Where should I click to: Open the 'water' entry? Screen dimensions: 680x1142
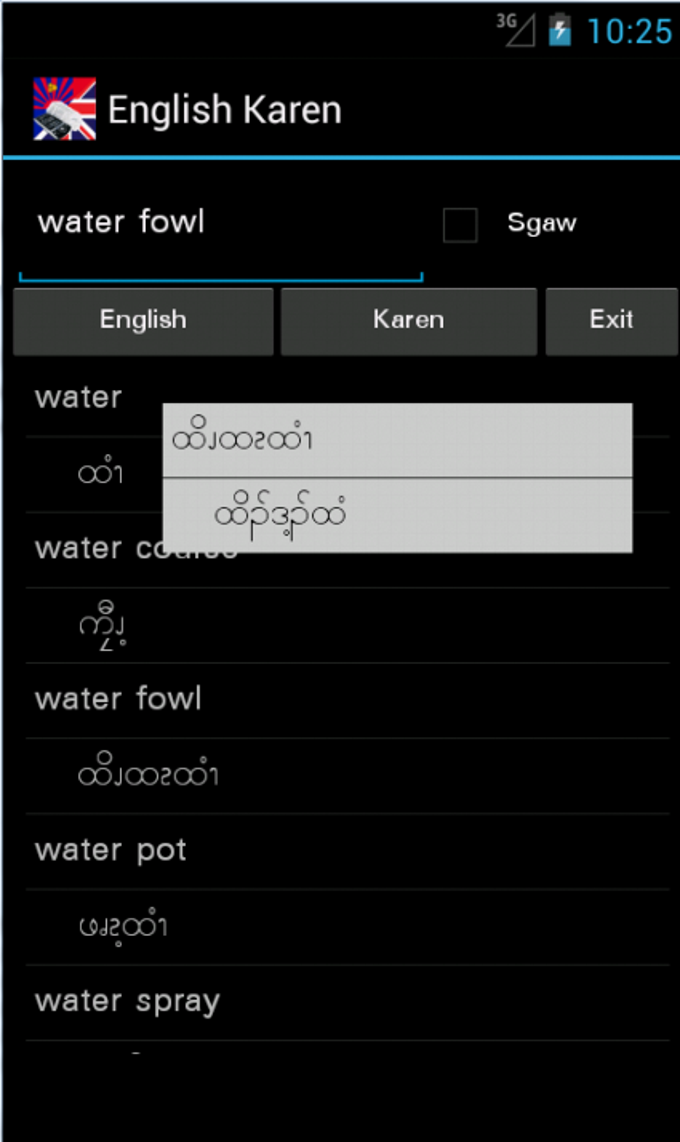tap(78, 398)
